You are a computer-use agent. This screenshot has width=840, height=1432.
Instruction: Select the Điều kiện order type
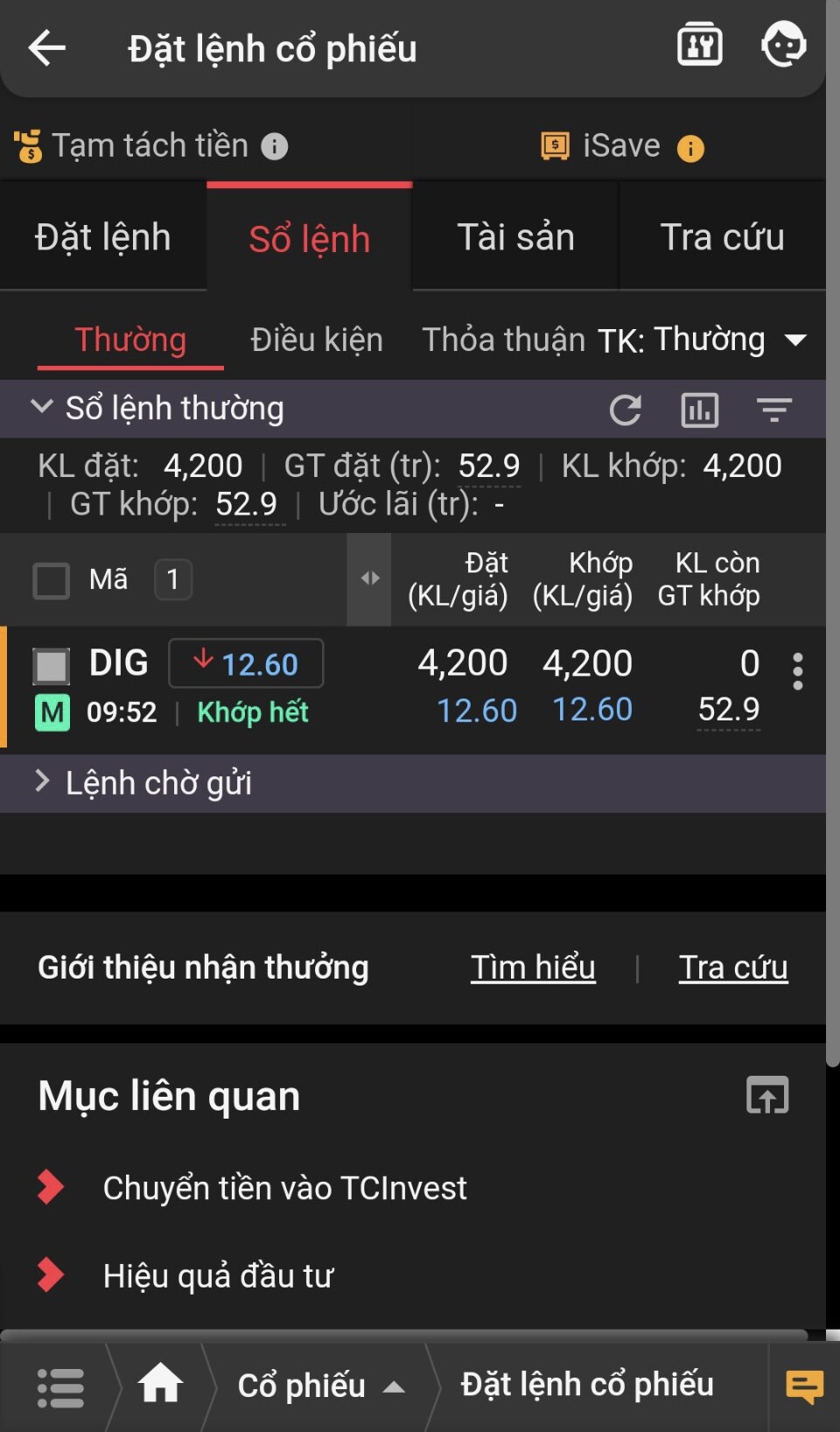coord(317,340)
